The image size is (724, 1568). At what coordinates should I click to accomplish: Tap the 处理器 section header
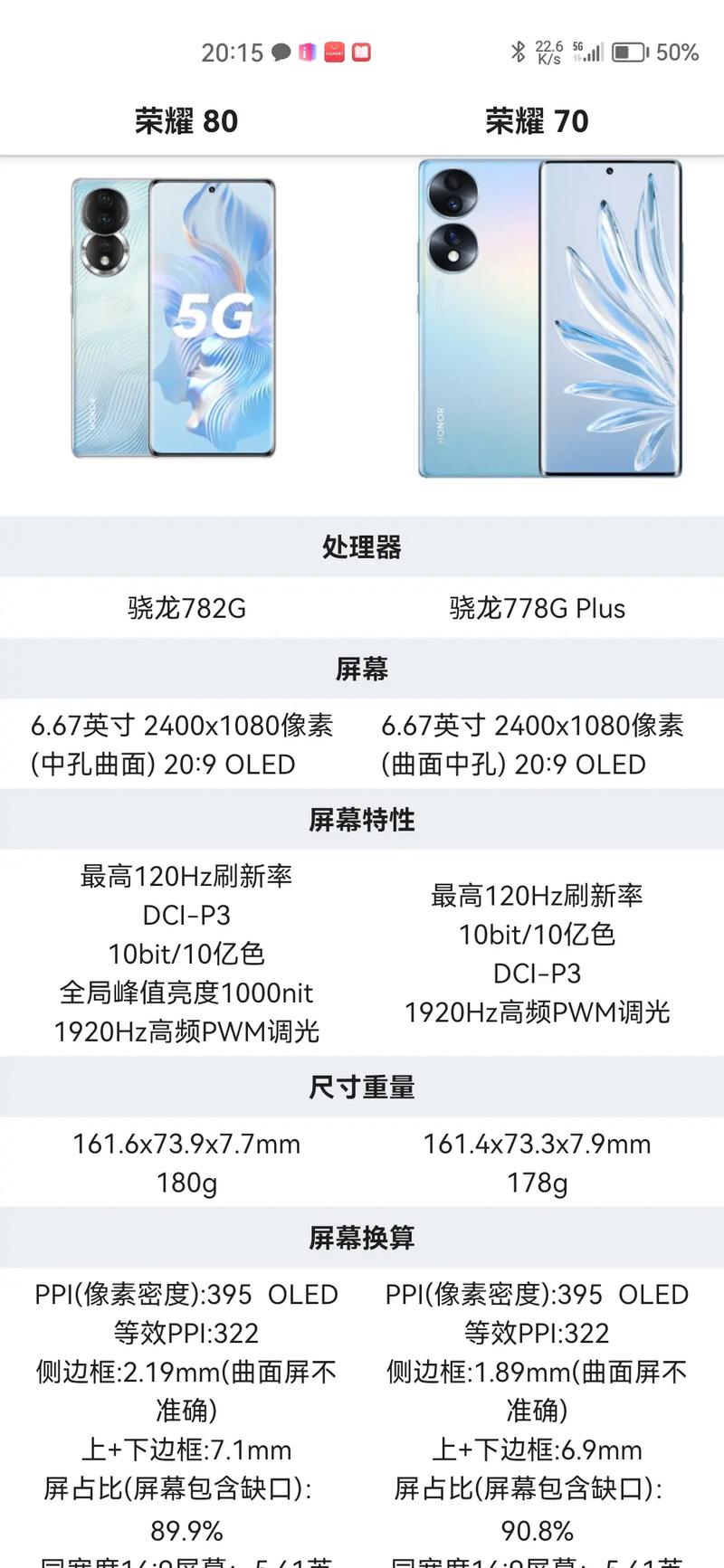pyautogui.click(x=362, y=547)
